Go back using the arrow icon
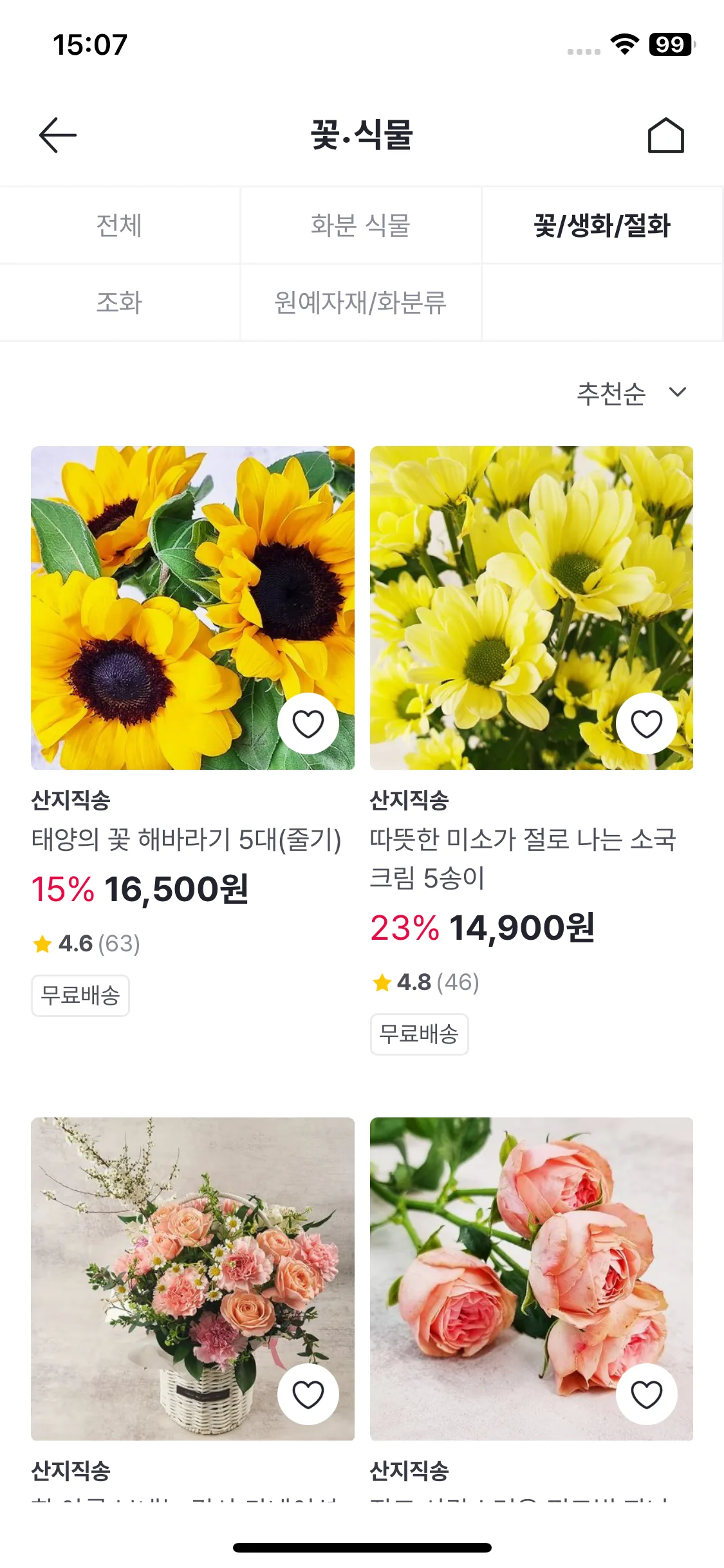 click(x=58, y=135)
